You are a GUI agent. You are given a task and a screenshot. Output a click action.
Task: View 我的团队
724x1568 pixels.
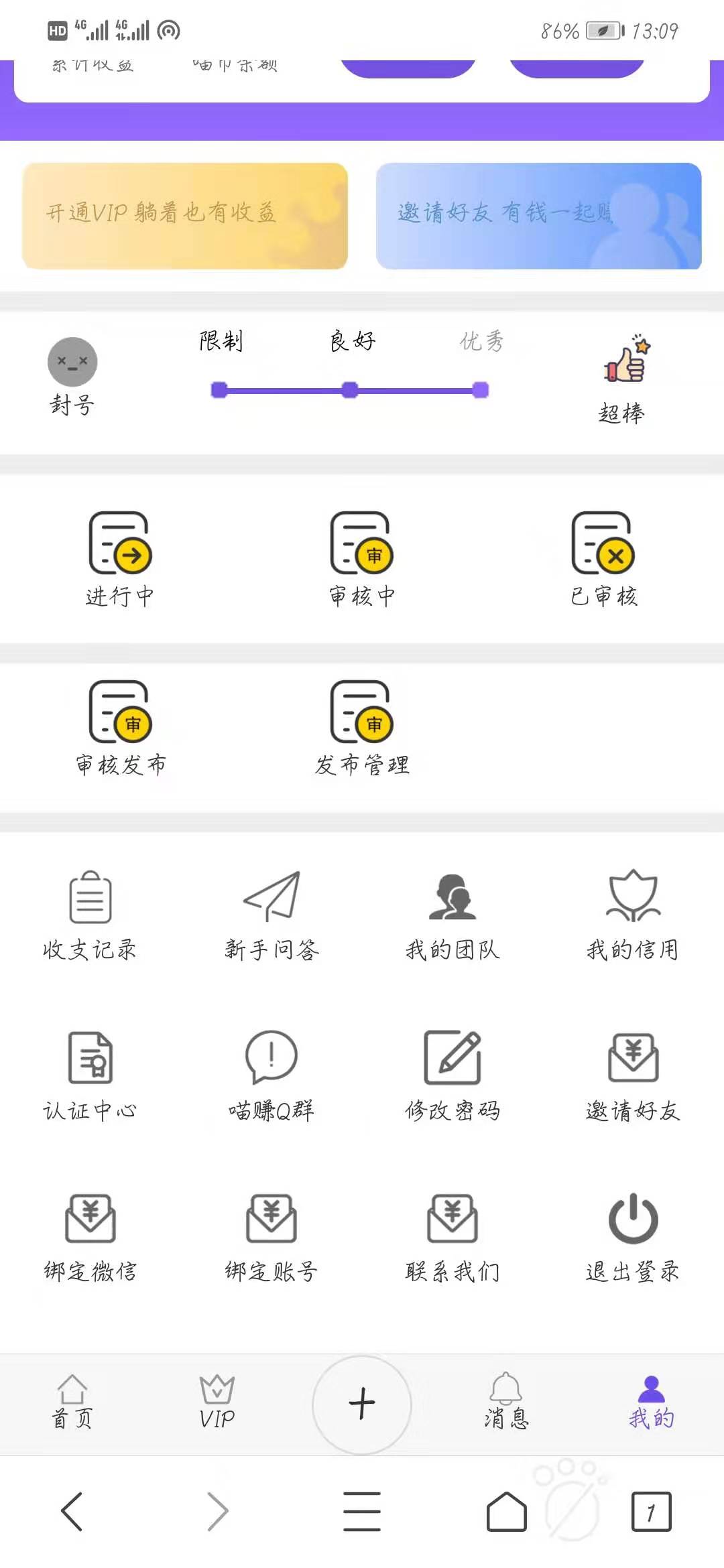click(x=452, y=915)
